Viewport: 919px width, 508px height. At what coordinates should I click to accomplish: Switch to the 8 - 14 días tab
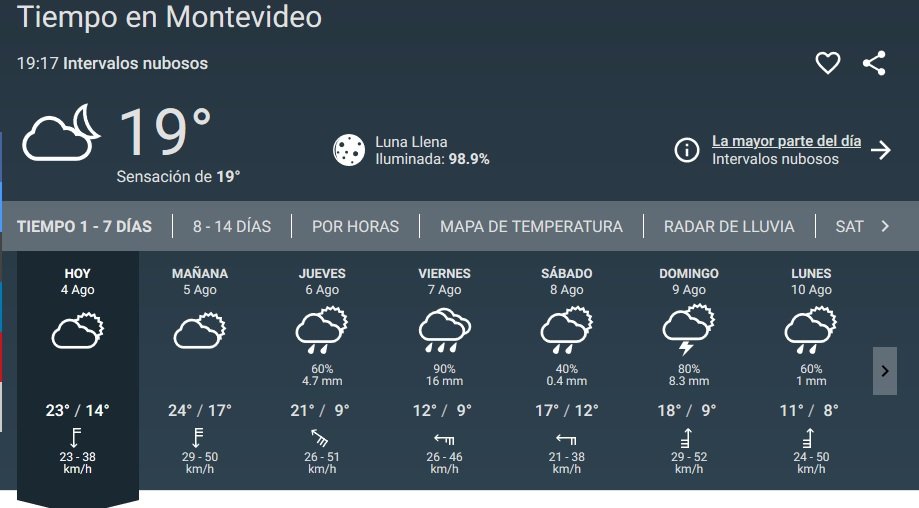coord(232,226)
